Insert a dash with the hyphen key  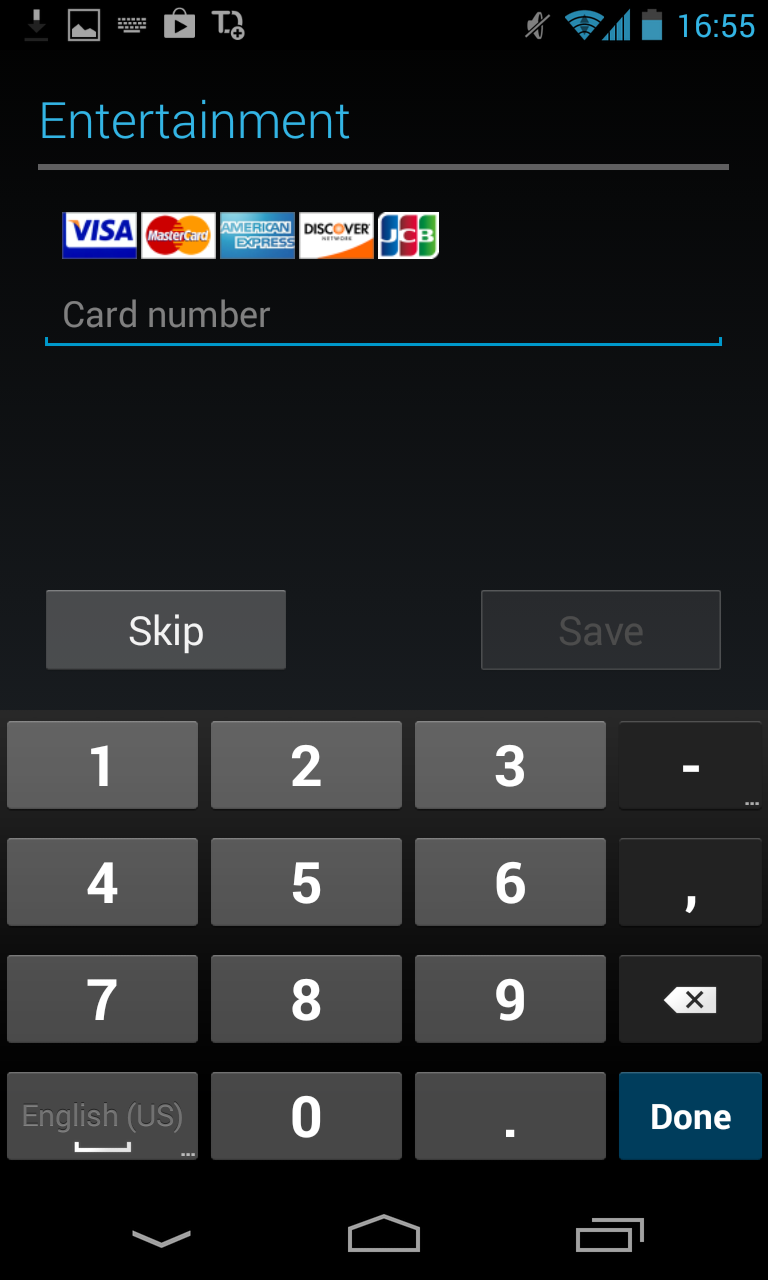[x=690, y=766]
